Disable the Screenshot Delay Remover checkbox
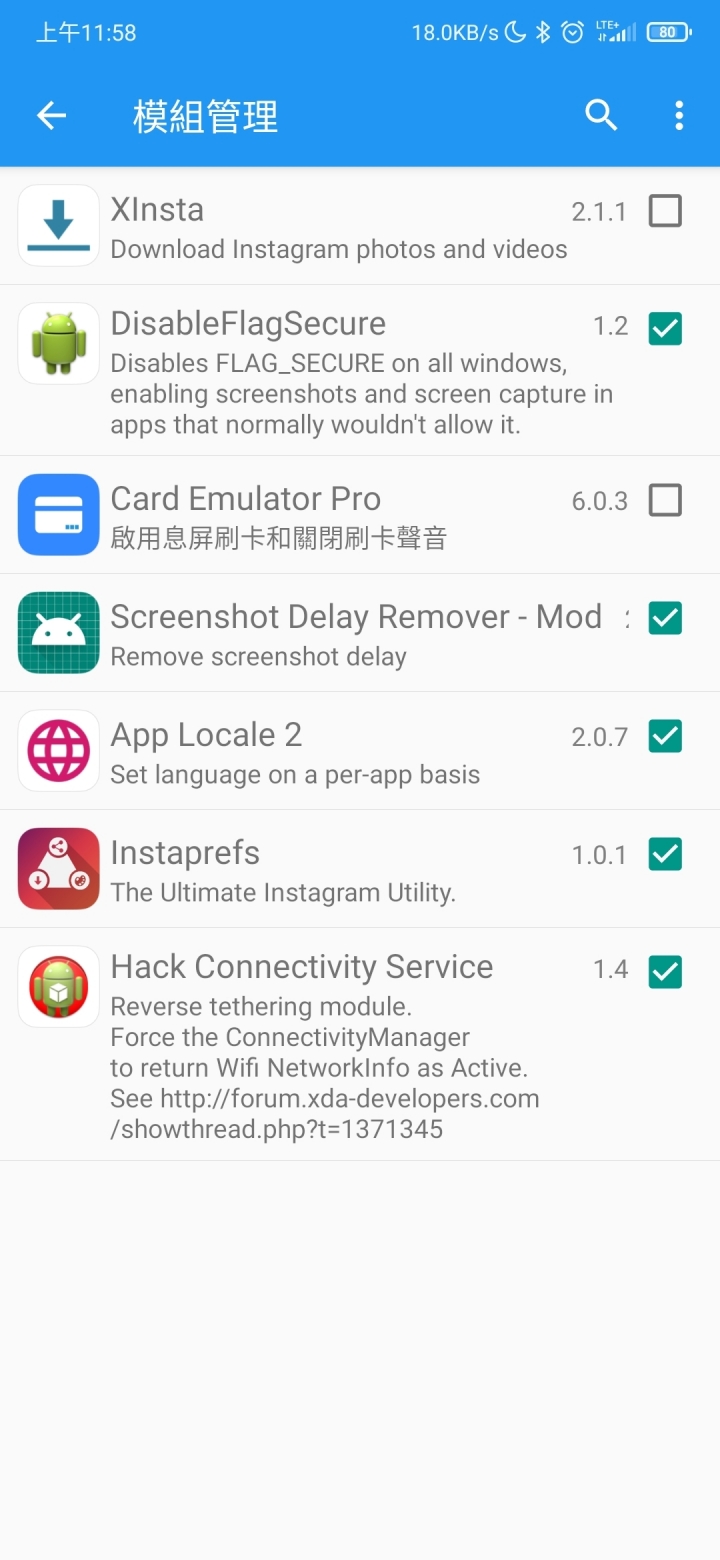 pos(665,618)
